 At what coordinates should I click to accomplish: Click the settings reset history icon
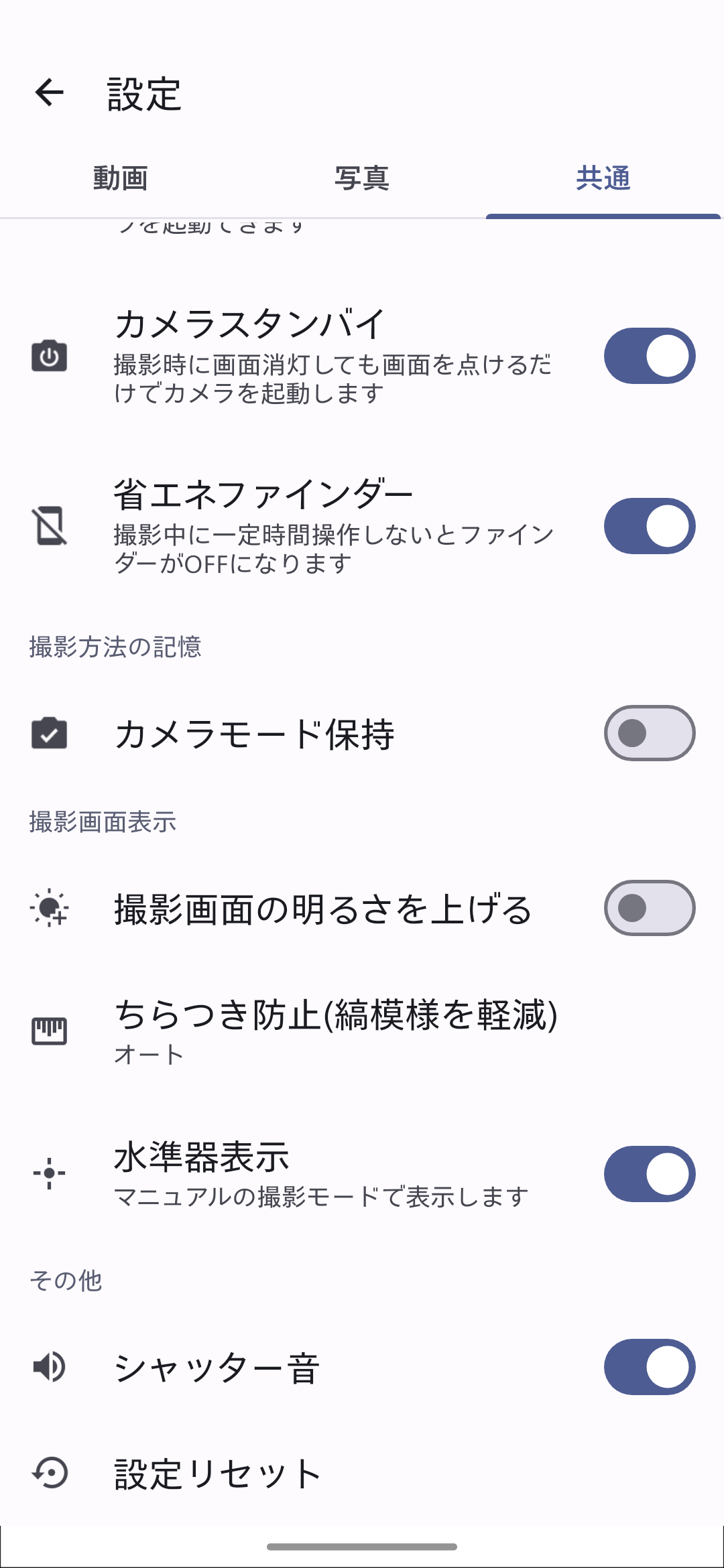click(x=50, y=1472)
